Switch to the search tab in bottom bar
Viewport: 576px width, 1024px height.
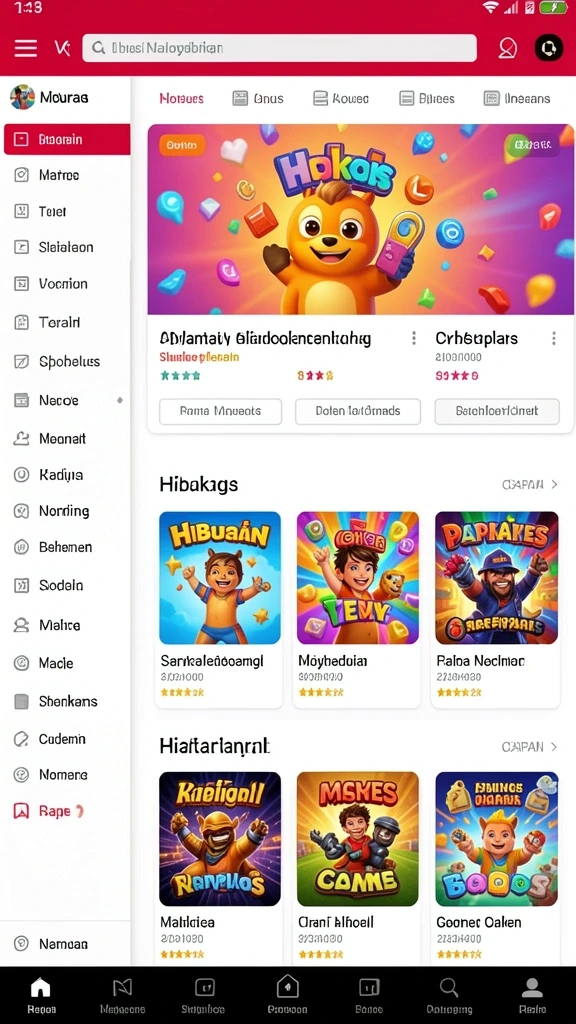(x=449, y=995)
